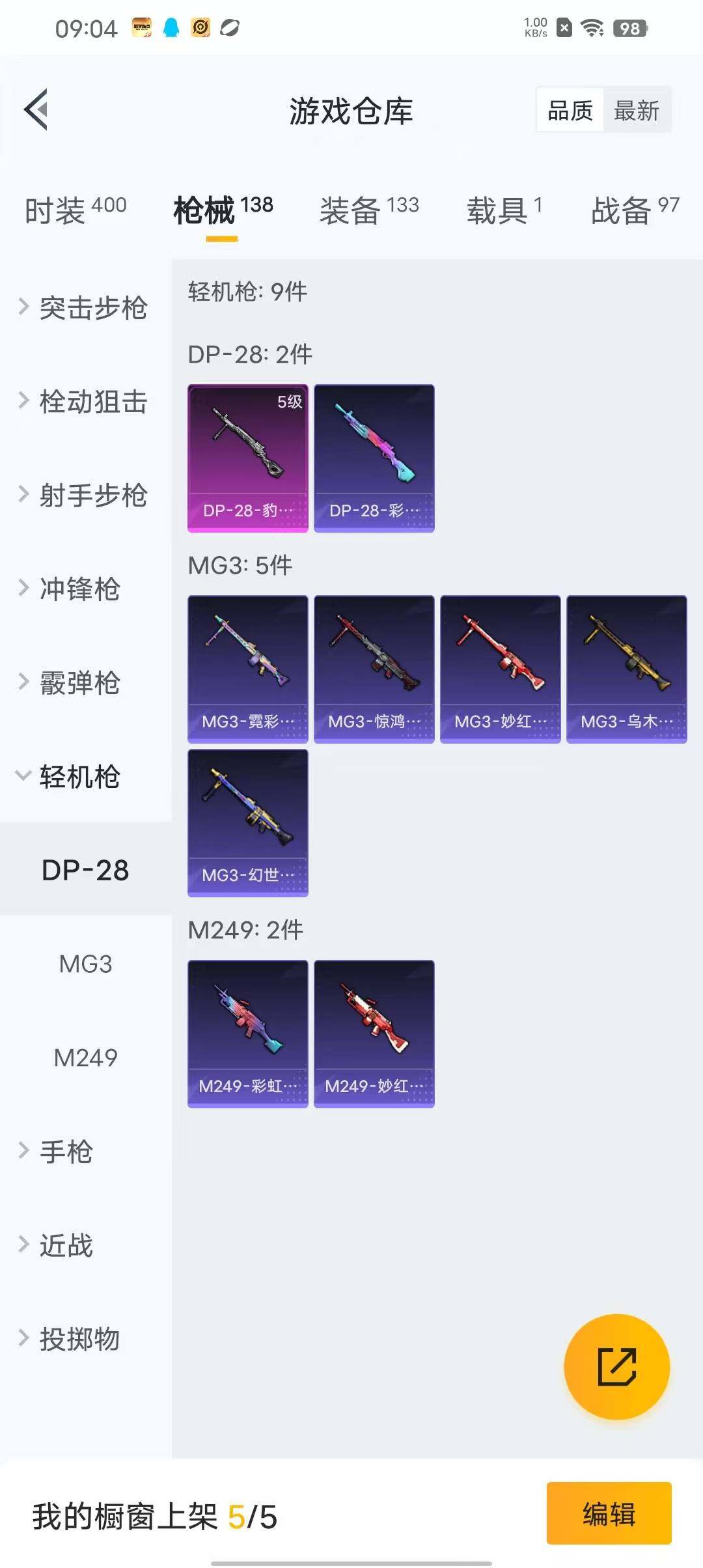Select M249 in the sidebar

click(x=85, y=1057)
